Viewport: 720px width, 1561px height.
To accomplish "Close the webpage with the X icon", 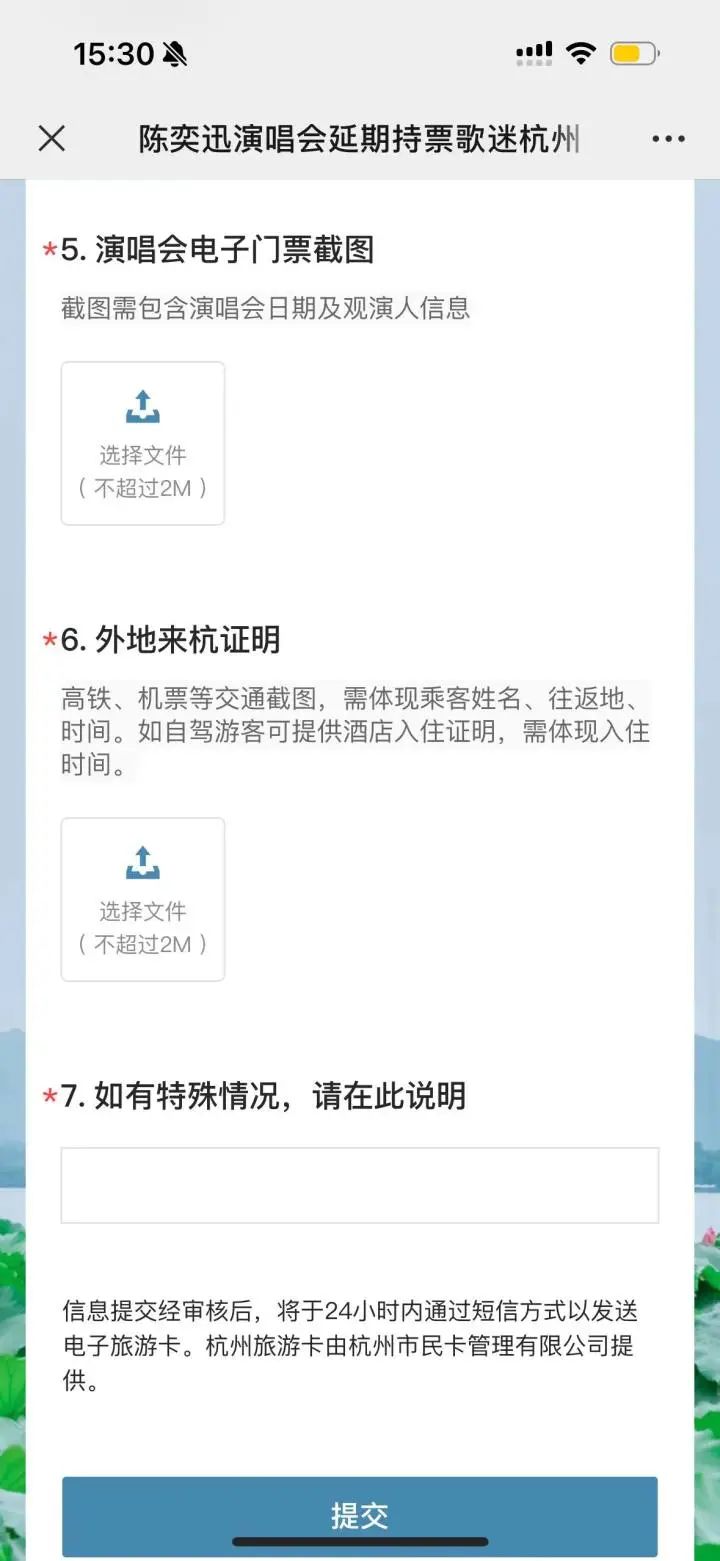I will tap(52, 139).
